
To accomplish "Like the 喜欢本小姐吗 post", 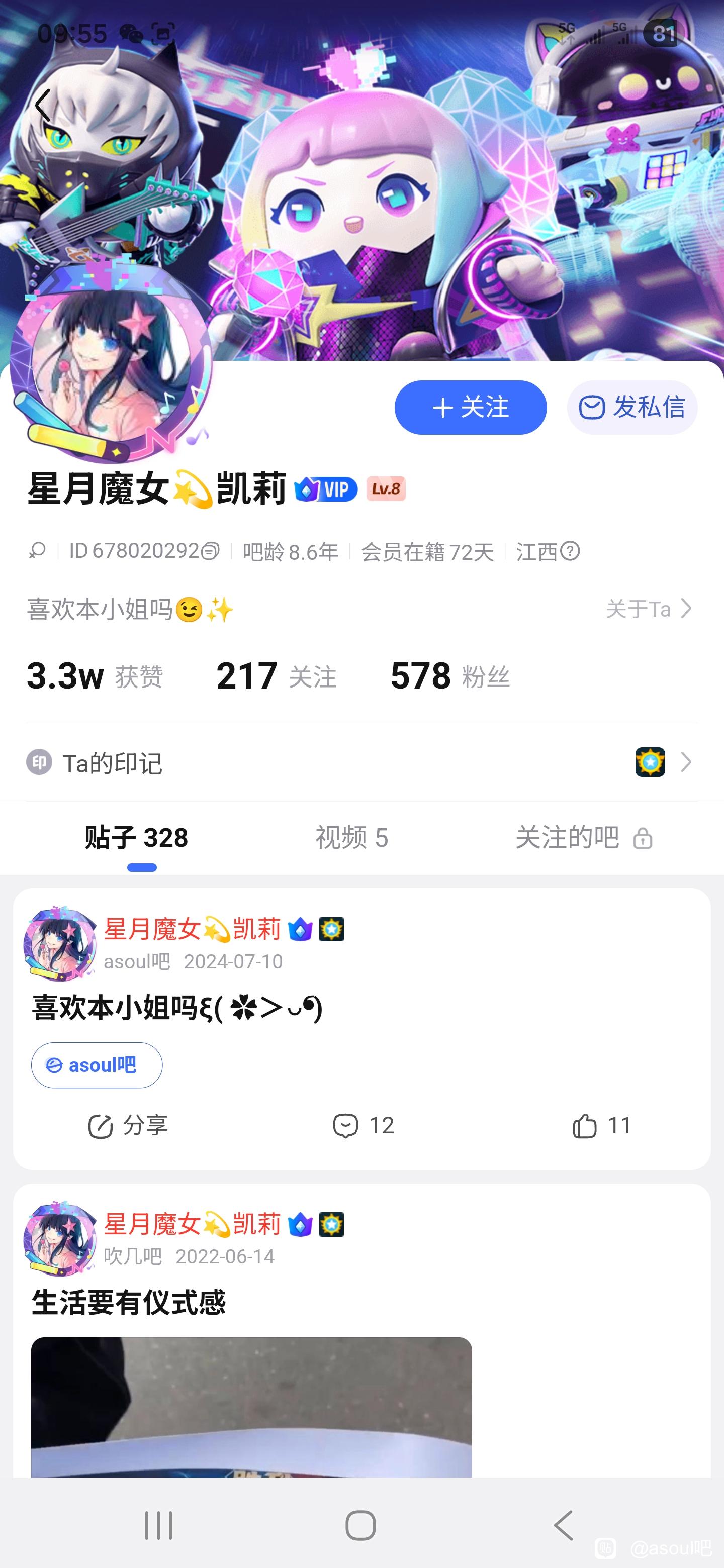I will [602, 1125].
